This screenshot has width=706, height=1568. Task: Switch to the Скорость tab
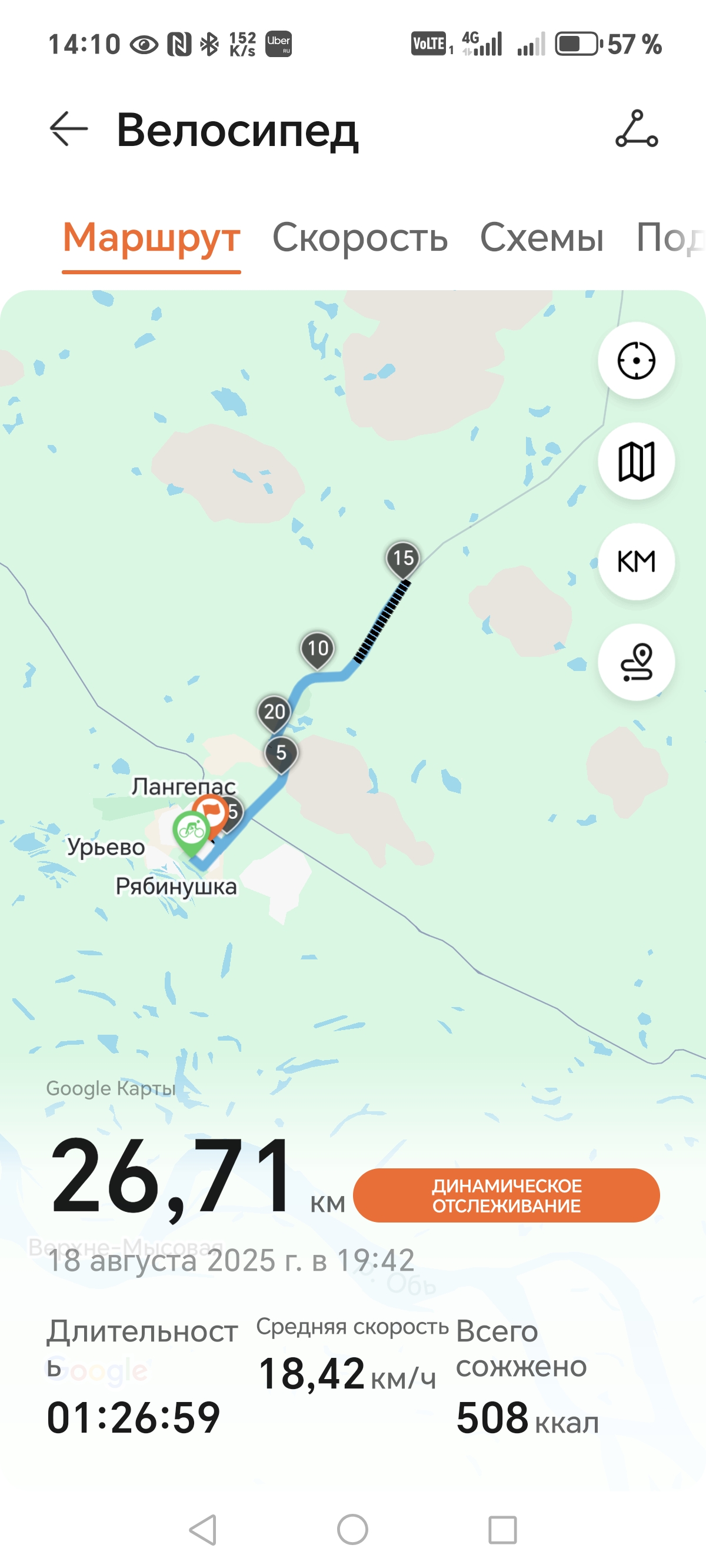pos(359,237)
